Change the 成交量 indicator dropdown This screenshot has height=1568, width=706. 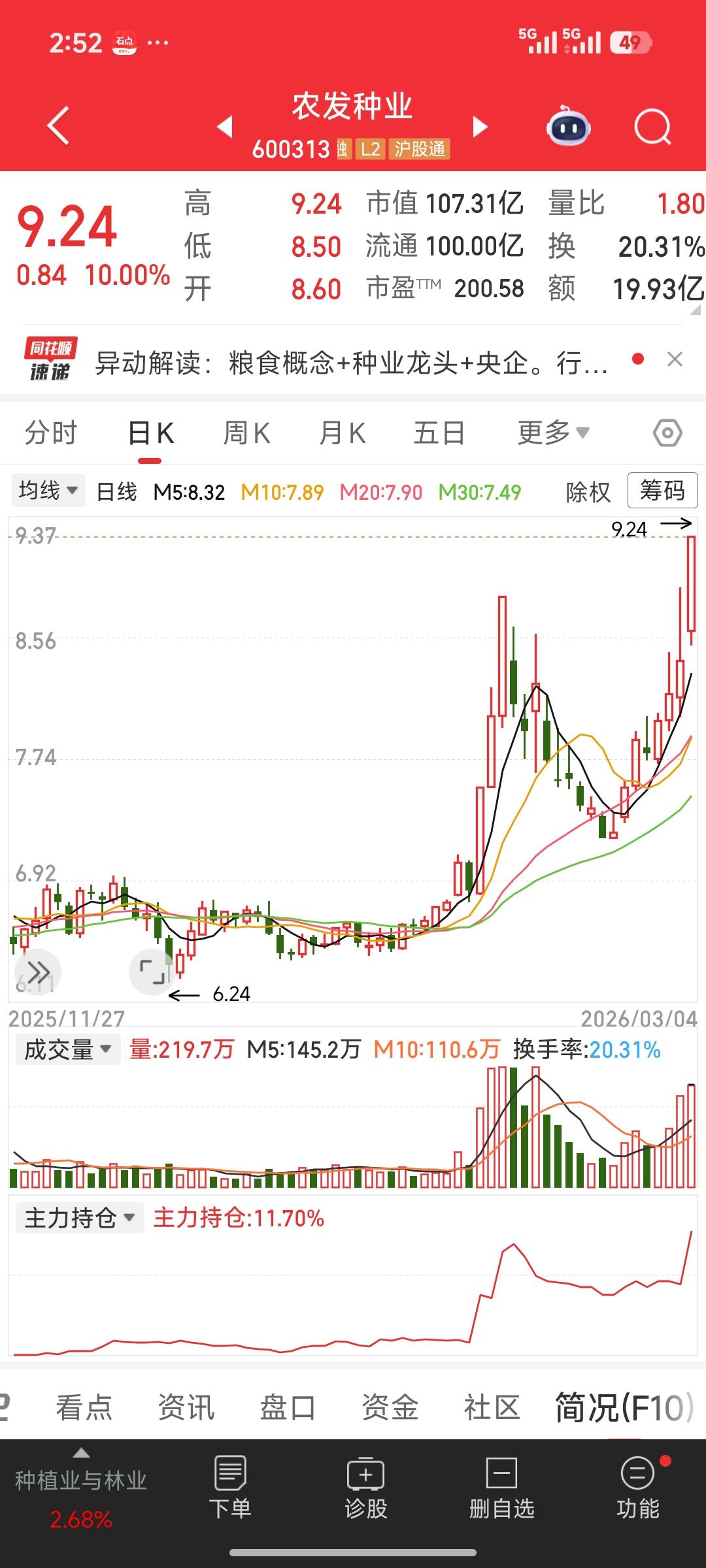[67, 1050]
